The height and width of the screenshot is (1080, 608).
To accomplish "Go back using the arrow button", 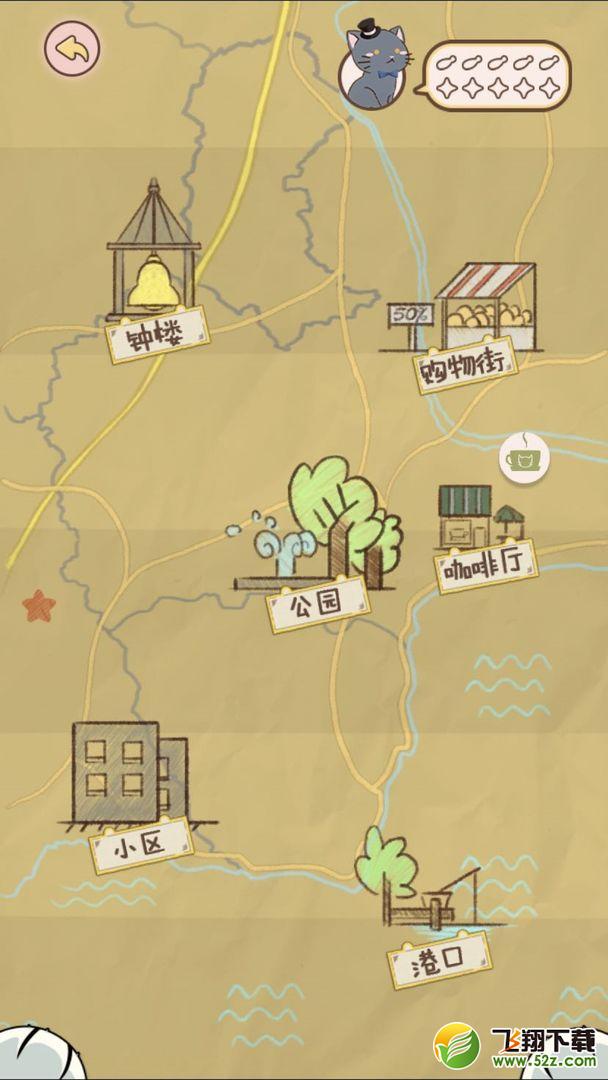I will click(x=72, y=48).
